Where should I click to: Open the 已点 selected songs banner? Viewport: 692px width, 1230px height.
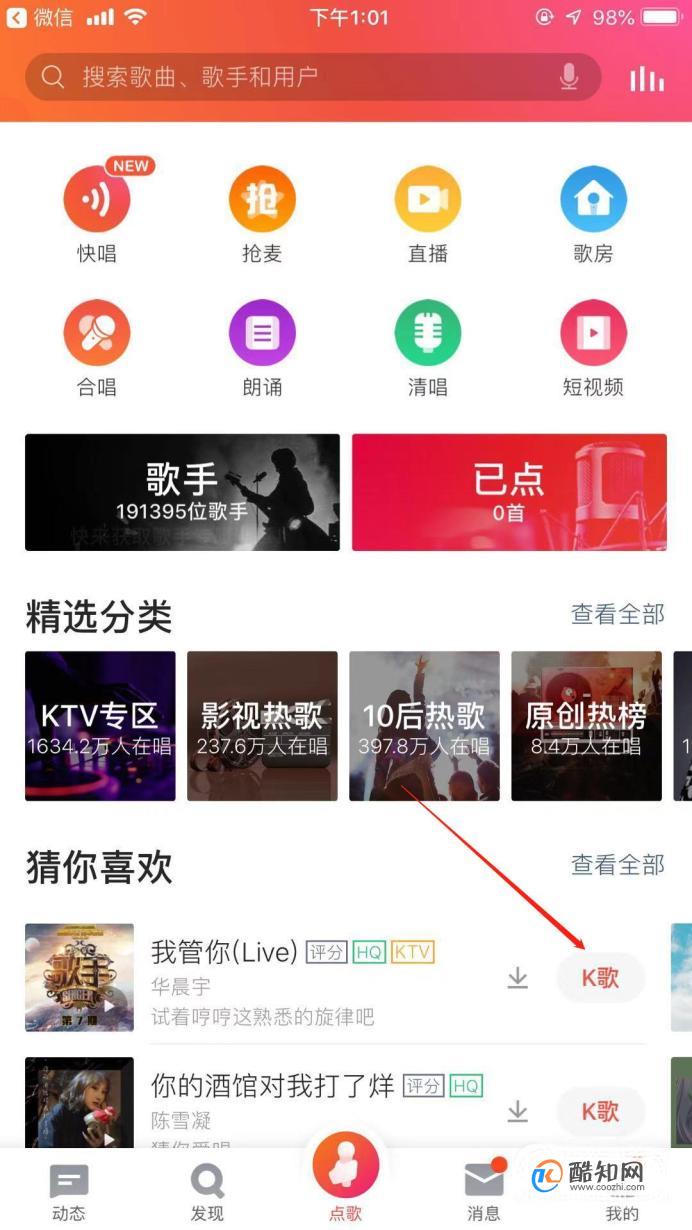coord(509,492)
